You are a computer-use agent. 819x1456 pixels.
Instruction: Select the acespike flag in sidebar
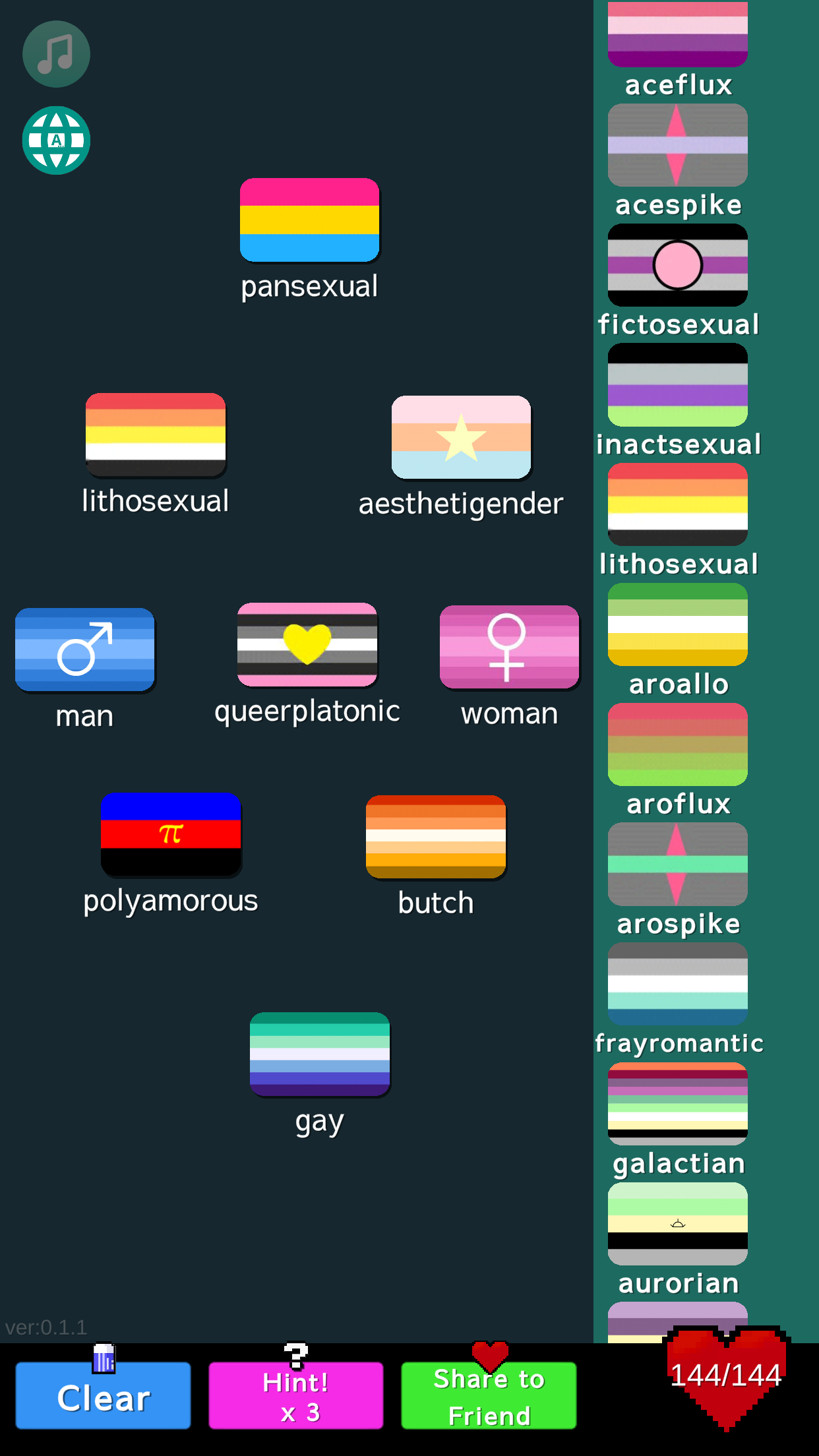coord(677,145)
